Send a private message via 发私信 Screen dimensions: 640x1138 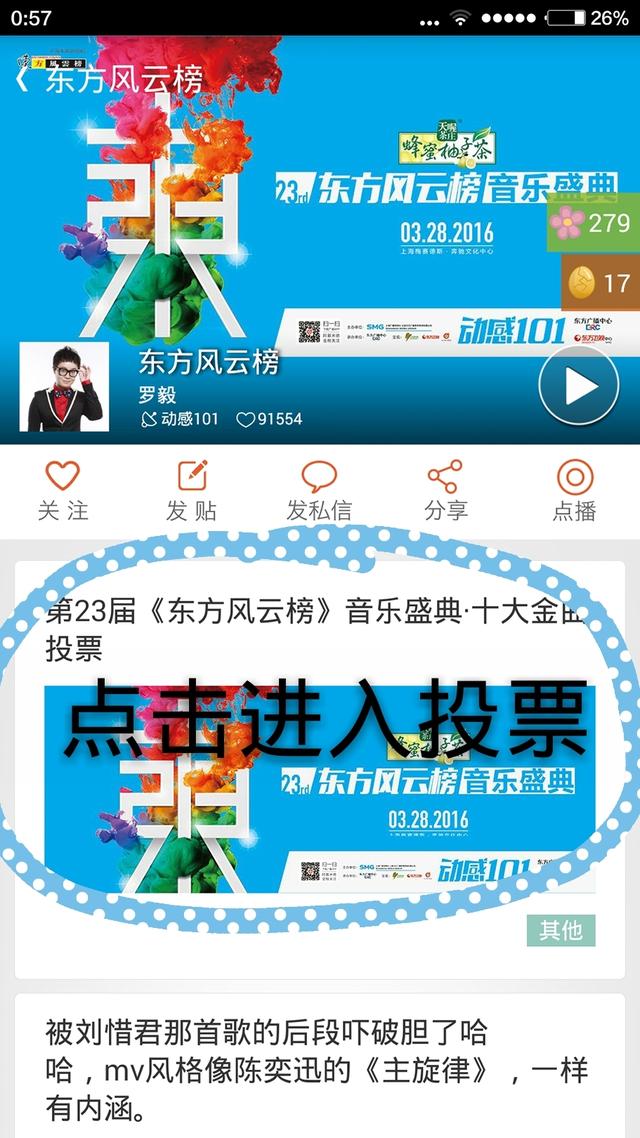318,490
